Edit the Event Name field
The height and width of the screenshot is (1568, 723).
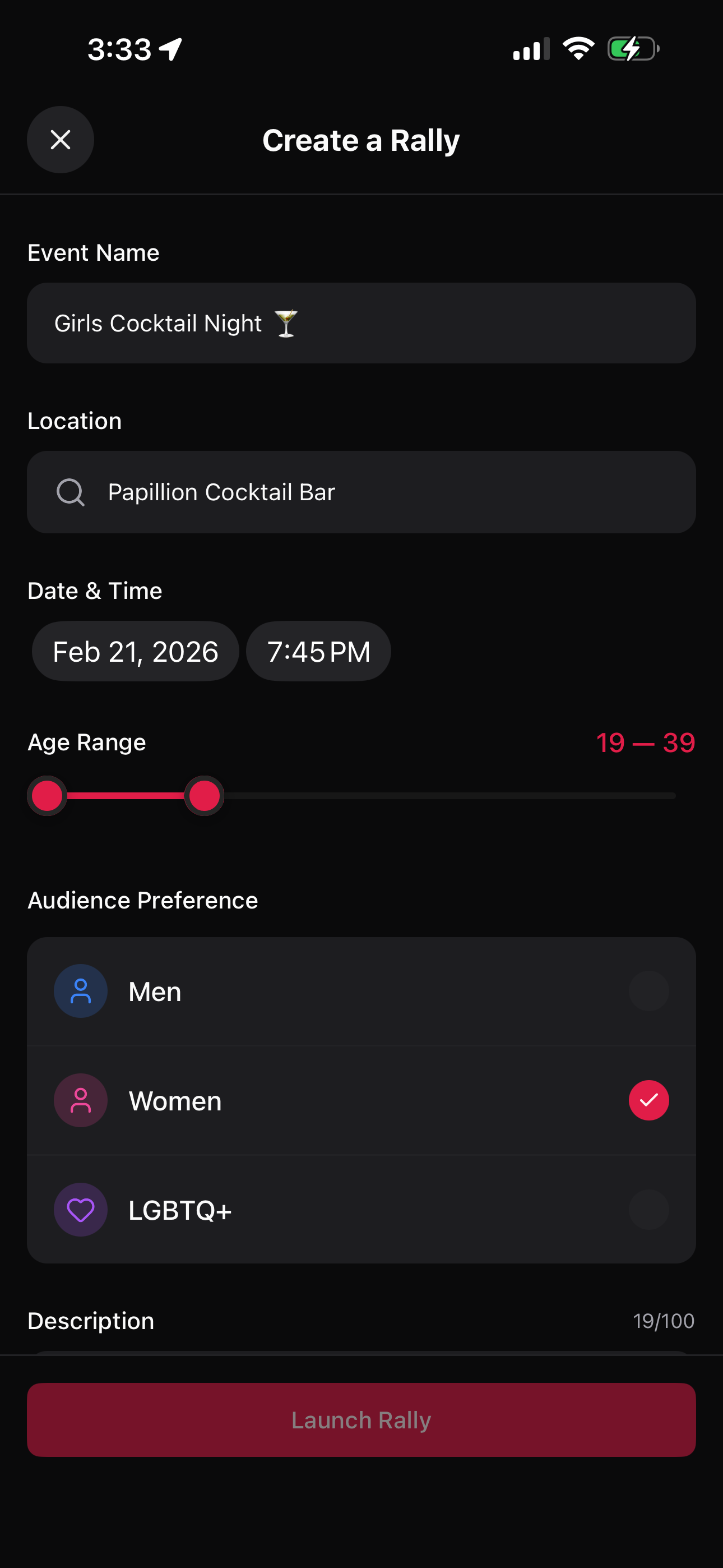tap(361, 323)
